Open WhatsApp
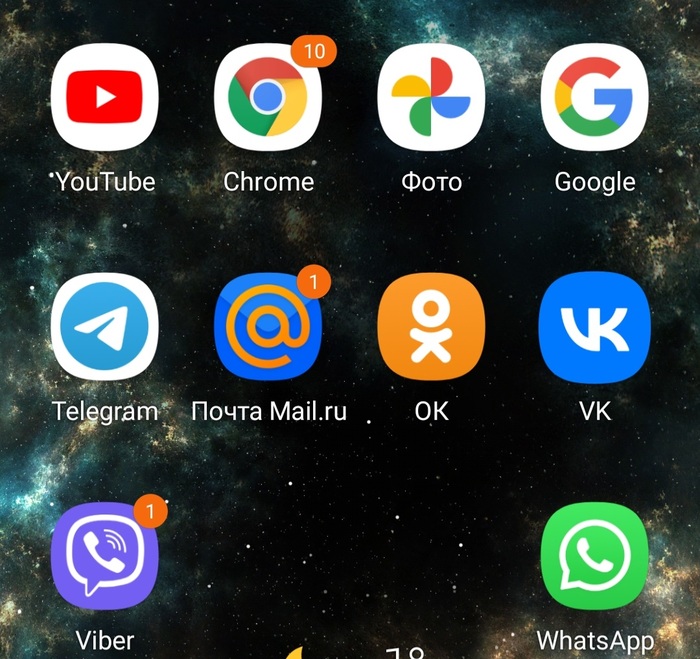The height and width of the screenshot is (659, 700). [594, 556]
